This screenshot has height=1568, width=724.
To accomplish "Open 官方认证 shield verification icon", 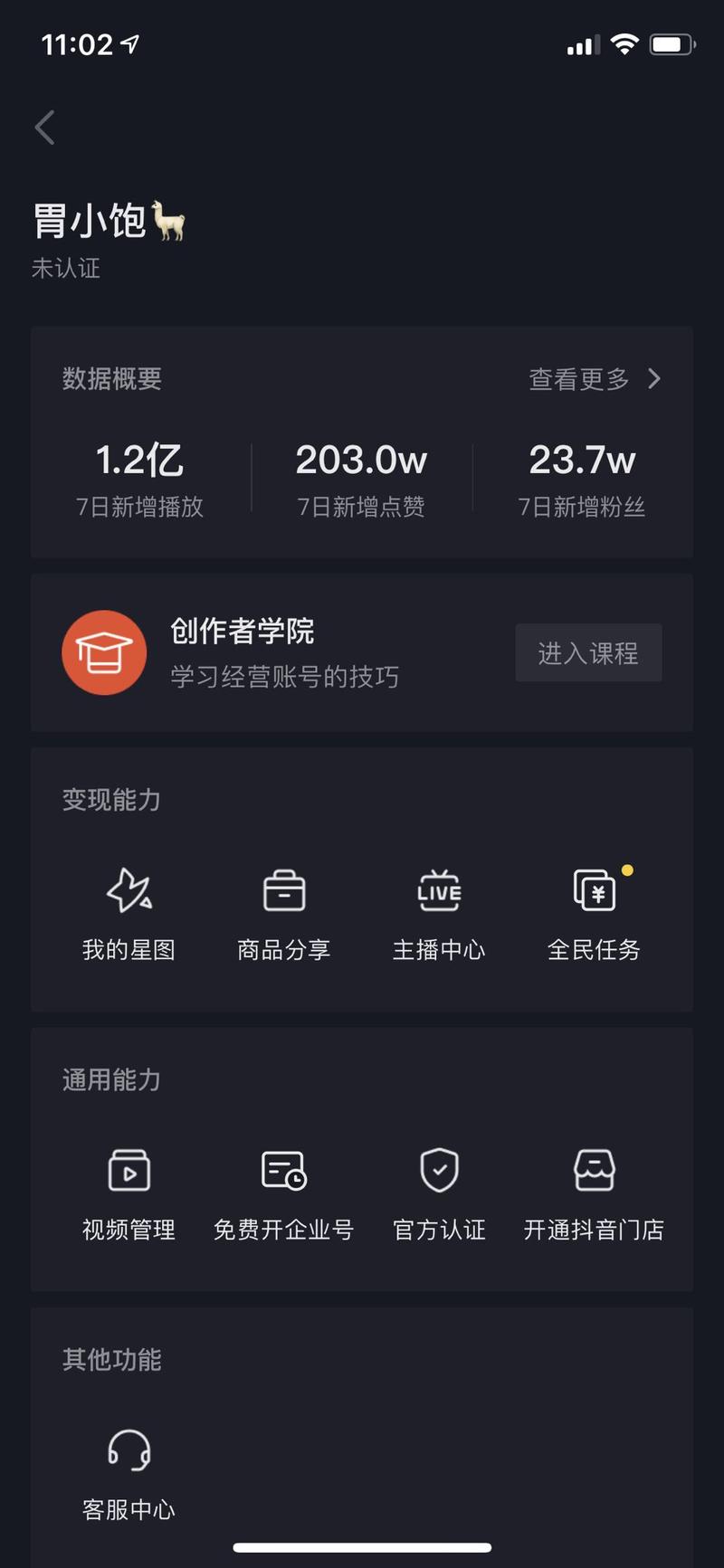I will (438, 1169).
